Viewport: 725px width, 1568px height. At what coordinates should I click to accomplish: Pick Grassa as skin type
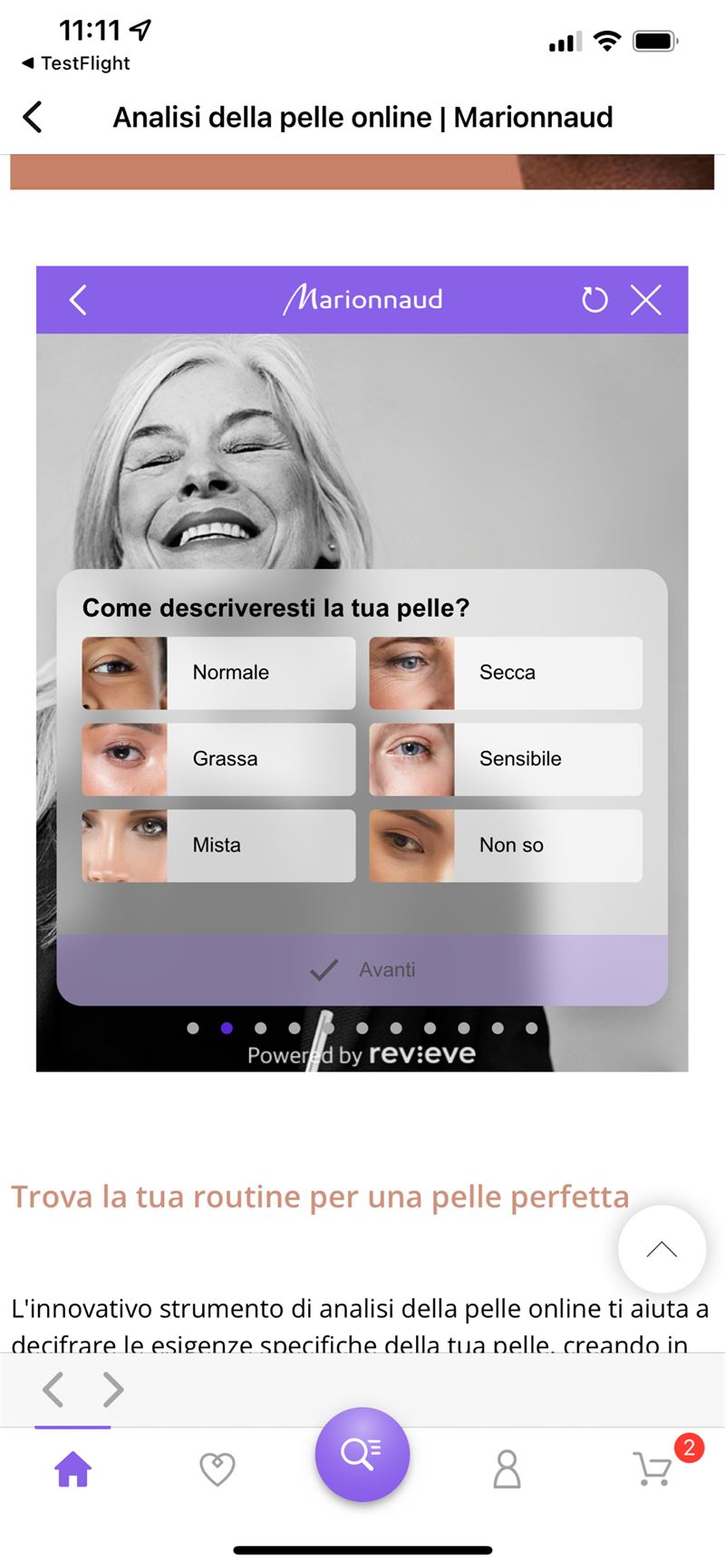pos(218,759)
